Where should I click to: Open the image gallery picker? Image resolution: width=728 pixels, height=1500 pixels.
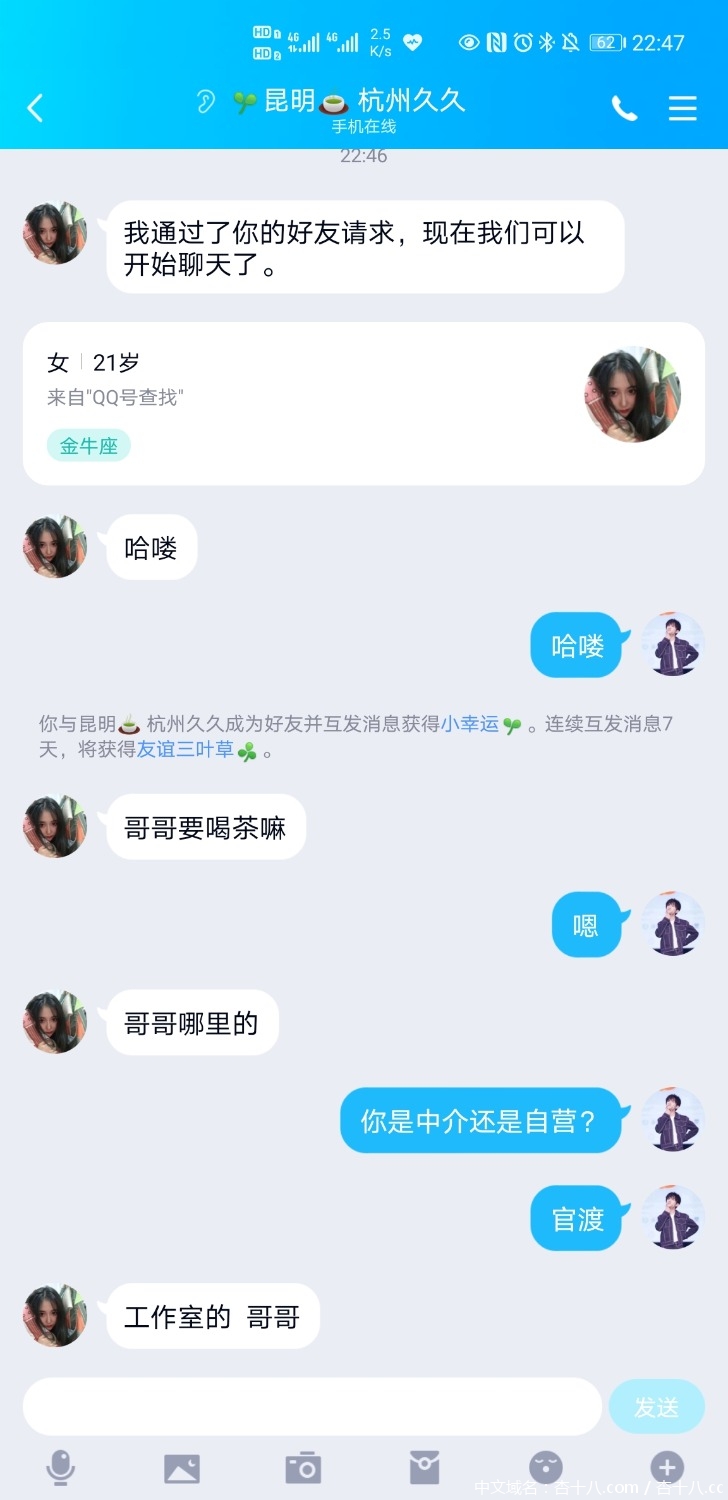(x=182, y=1467)
